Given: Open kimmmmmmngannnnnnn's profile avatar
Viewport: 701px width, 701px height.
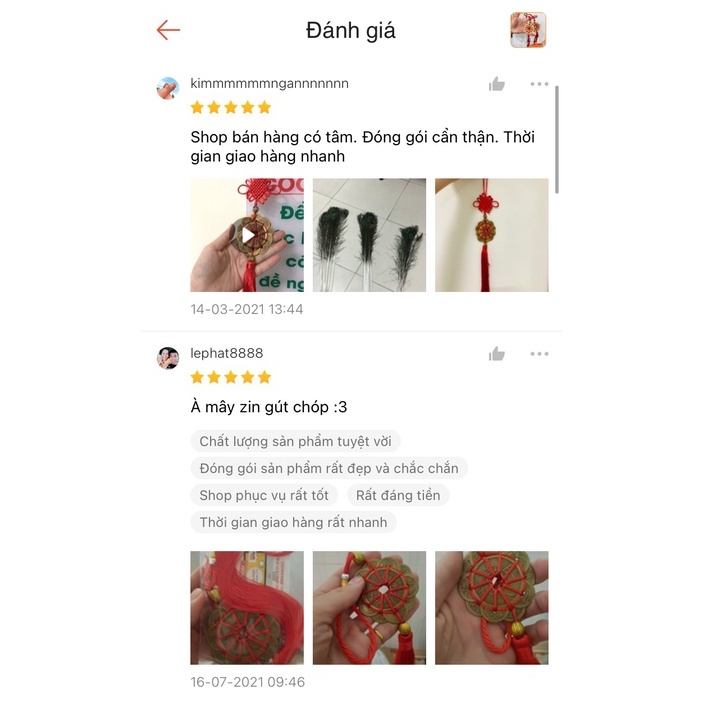Looking at the screenshot, I should 168,88.
